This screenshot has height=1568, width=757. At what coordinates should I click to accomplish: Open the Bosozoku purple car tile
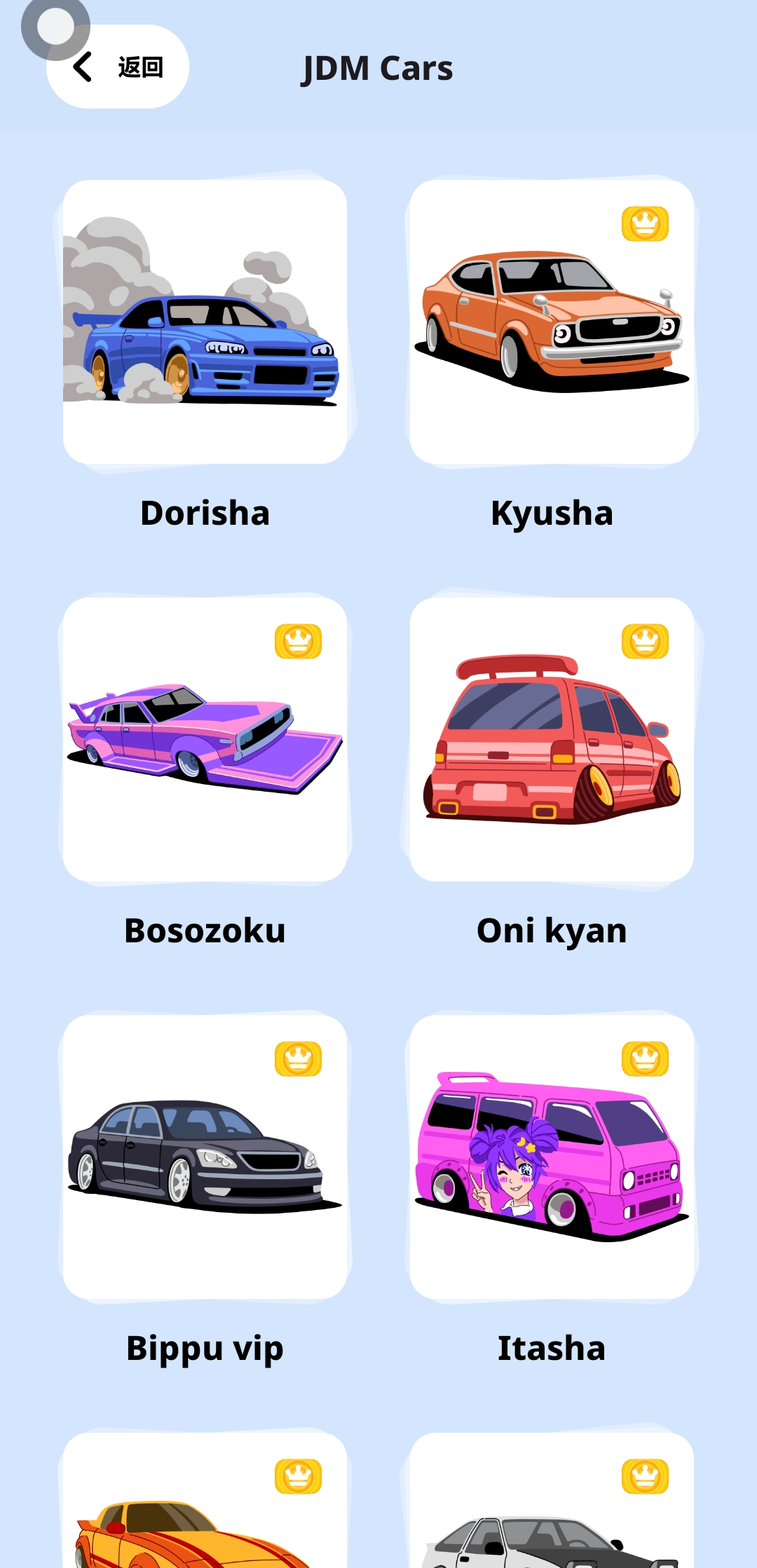pyautogui.click(x=205, y=739)
